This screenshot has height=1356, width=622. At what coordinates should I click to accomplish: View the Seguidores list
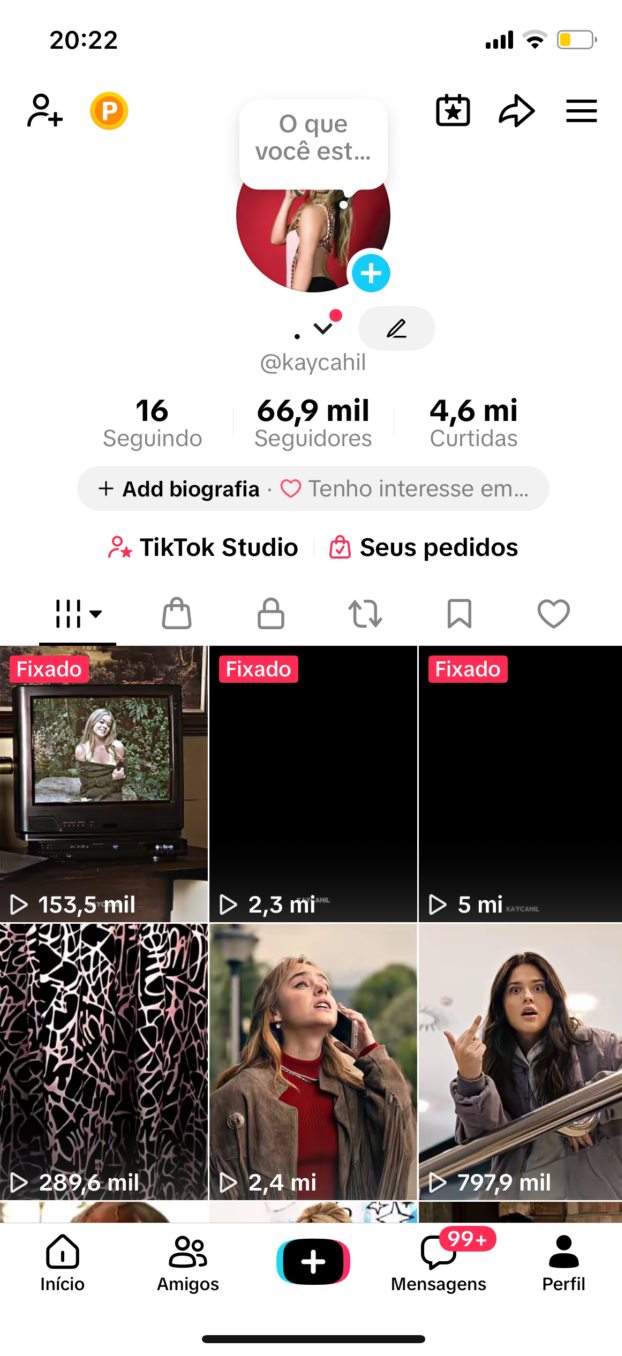(313, 423)
